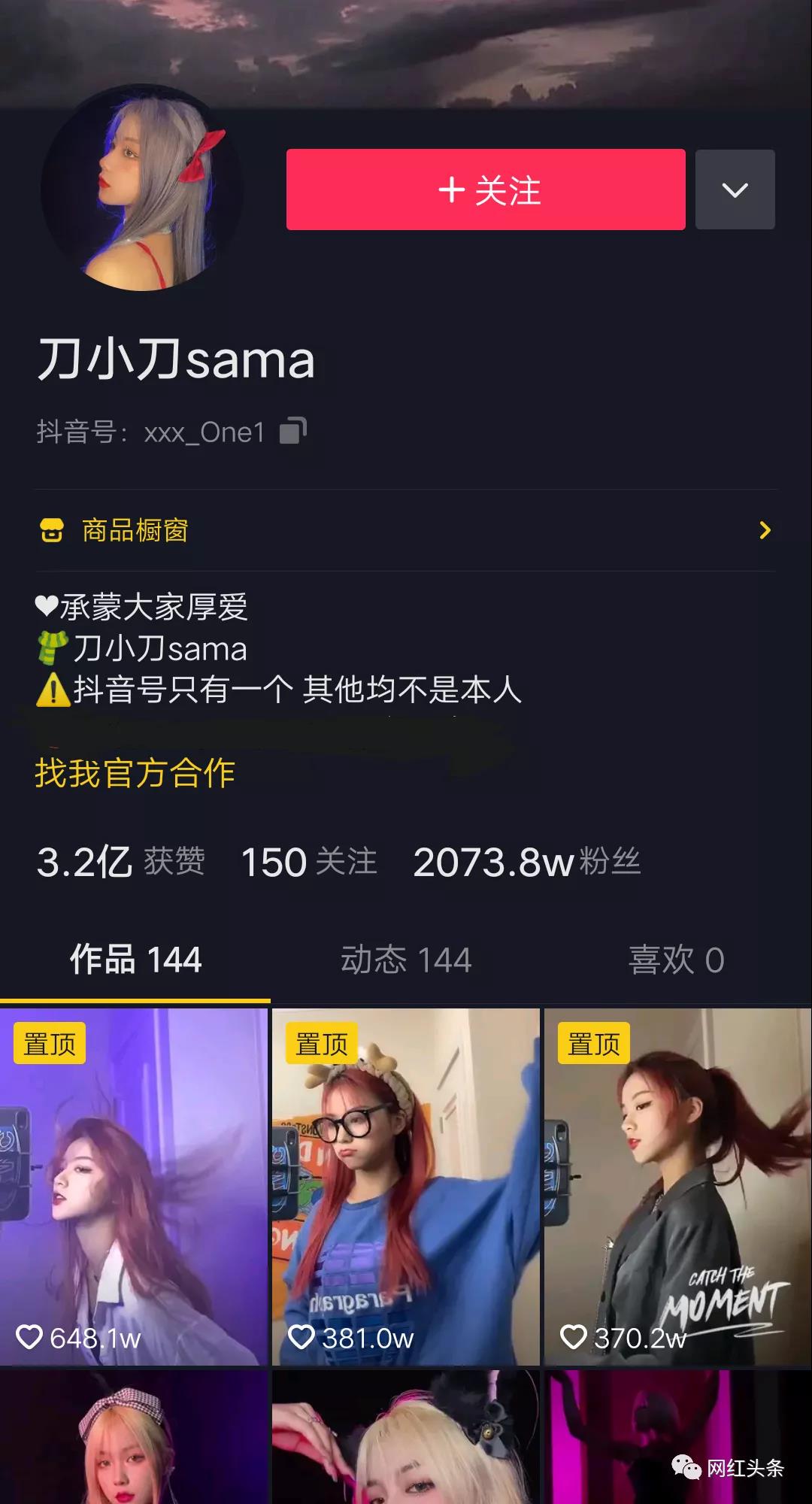Switch to the 动态 144 tab
Screen dimensions: 812x1504
[x=406, y=960]
